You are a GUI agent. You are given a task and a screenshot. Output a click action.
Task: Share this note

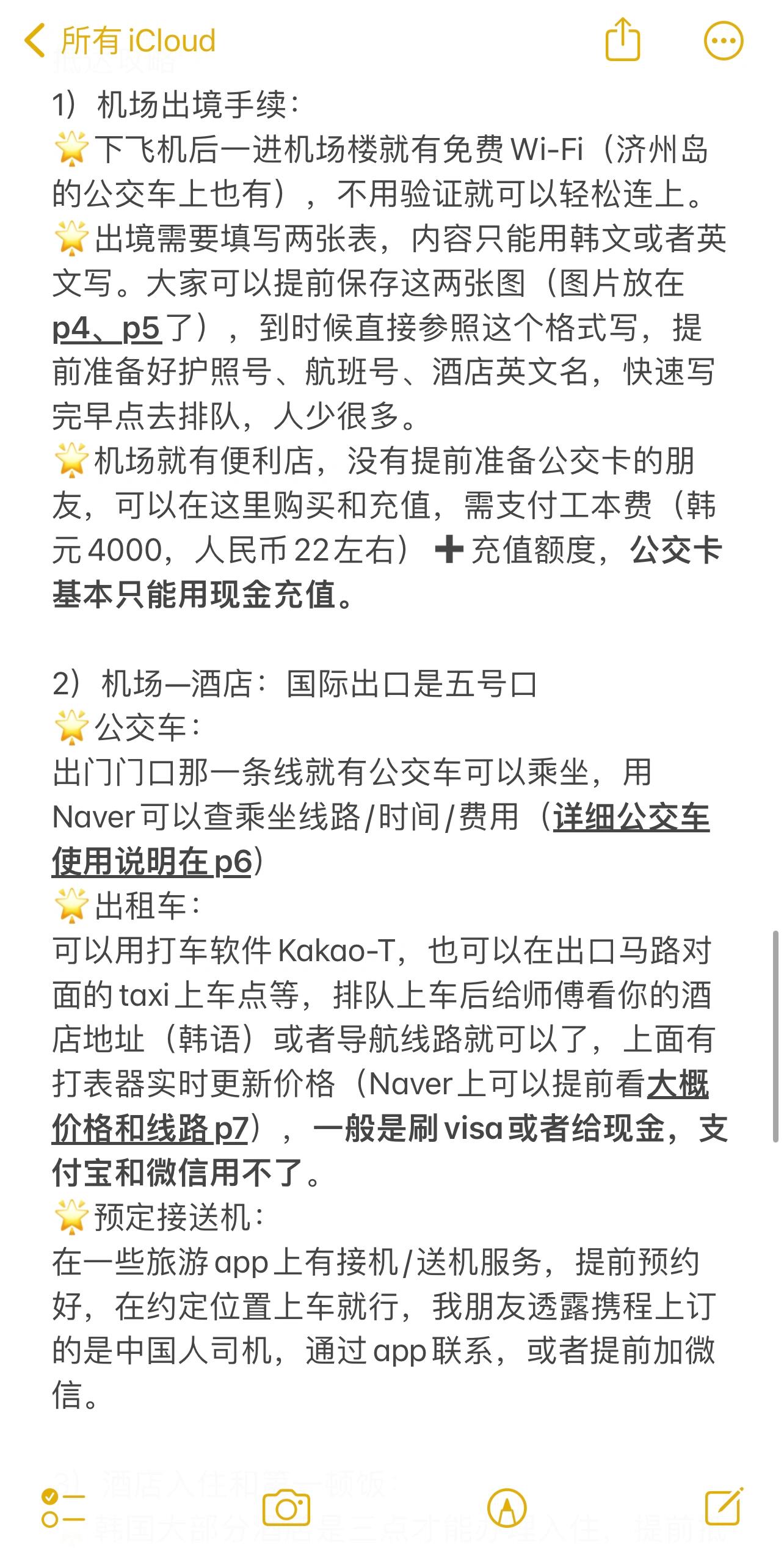[622, 40]
